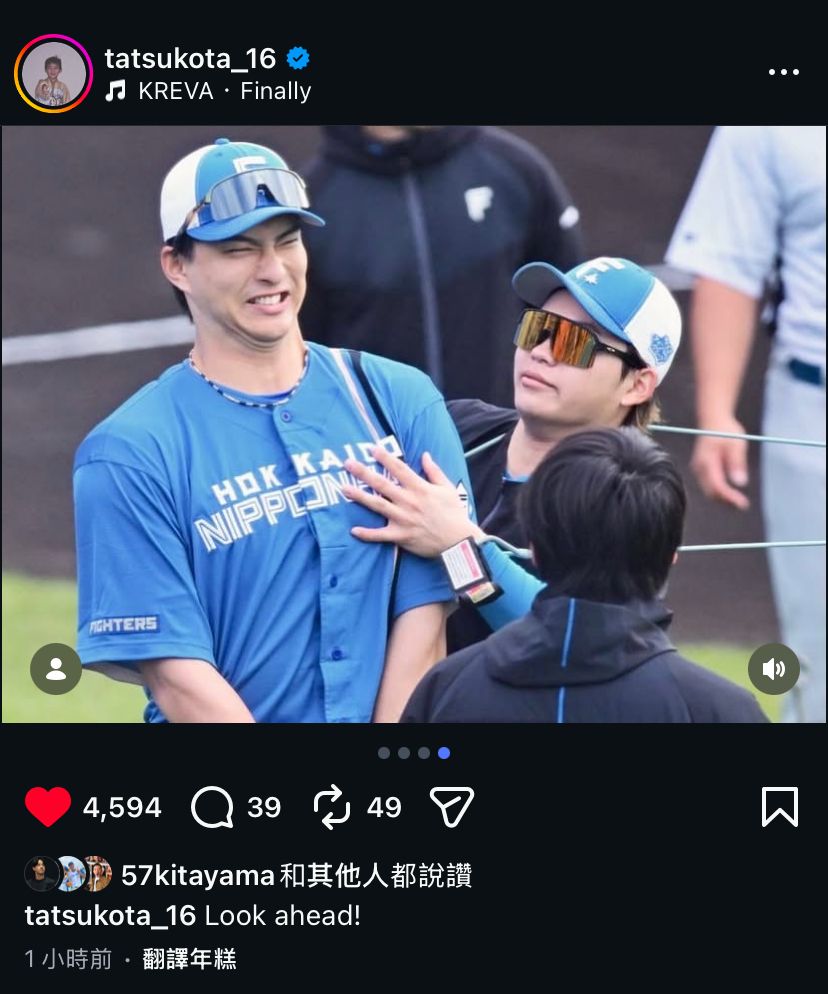
Task: Open the post's three-dot options menu
Action: pos(784,72)
